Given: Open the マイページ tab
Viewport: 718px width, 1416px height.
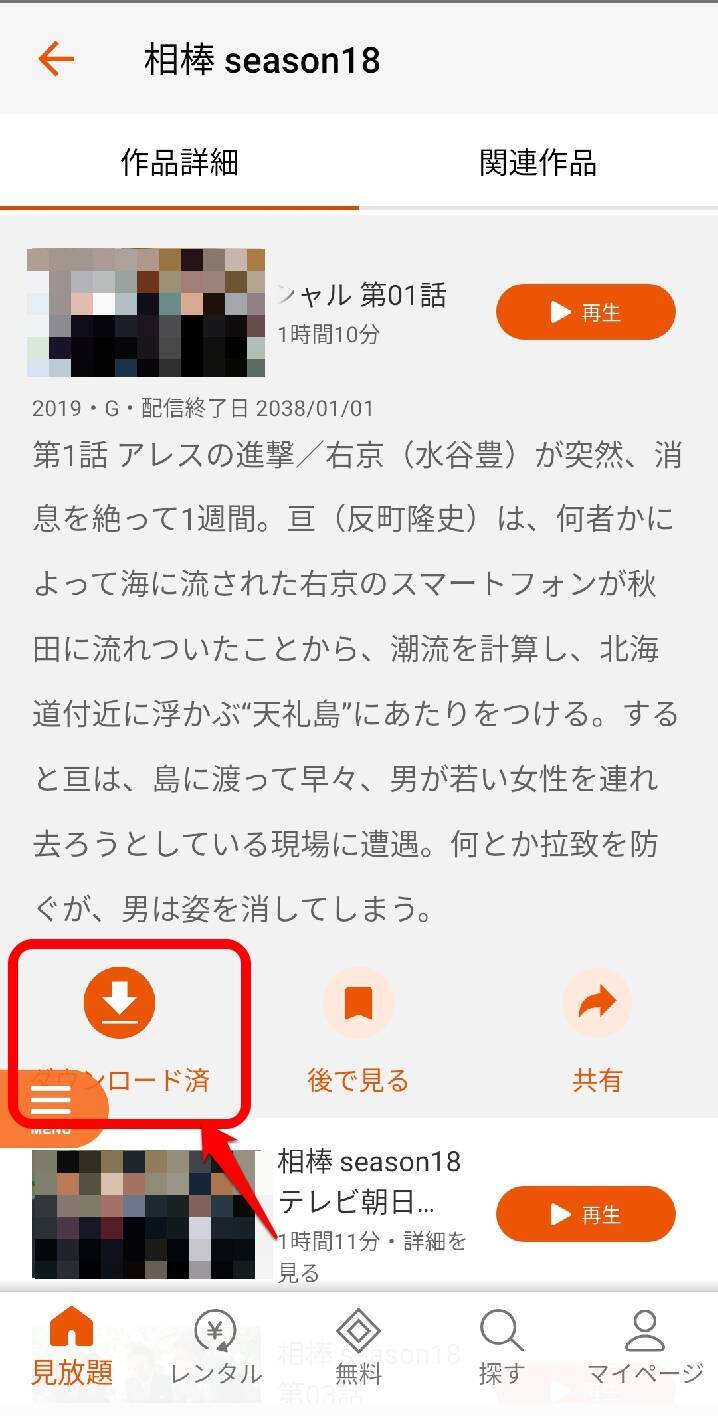Looking at the screenshot, I should (645, 1346).
